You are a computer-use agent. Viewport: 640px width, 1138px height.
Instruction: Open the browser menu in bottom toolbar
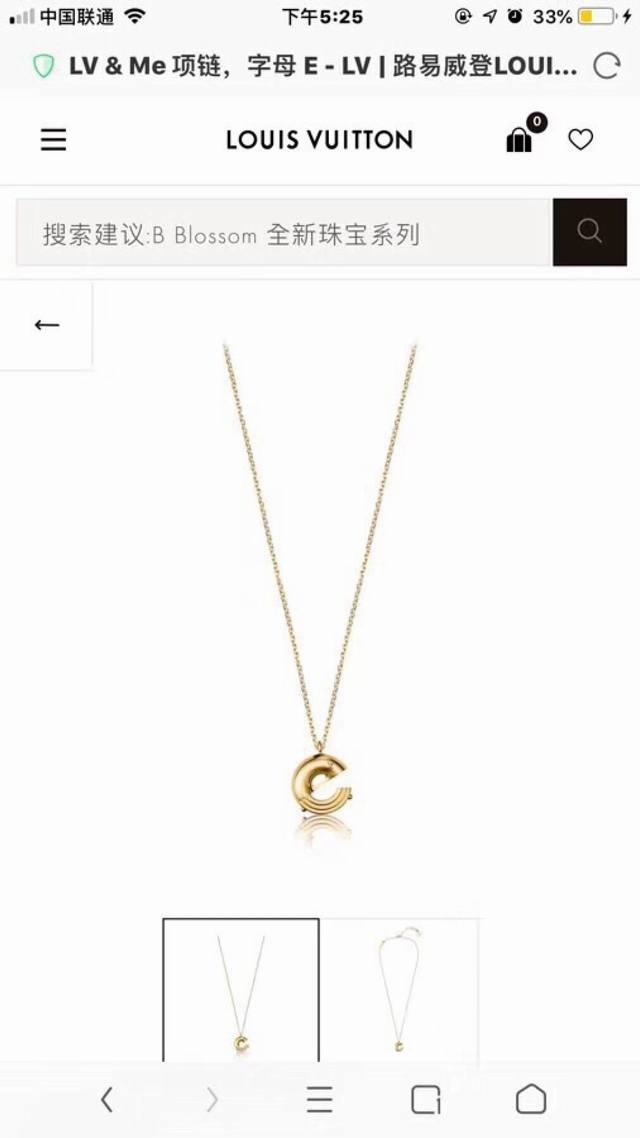coord(320,1100)
